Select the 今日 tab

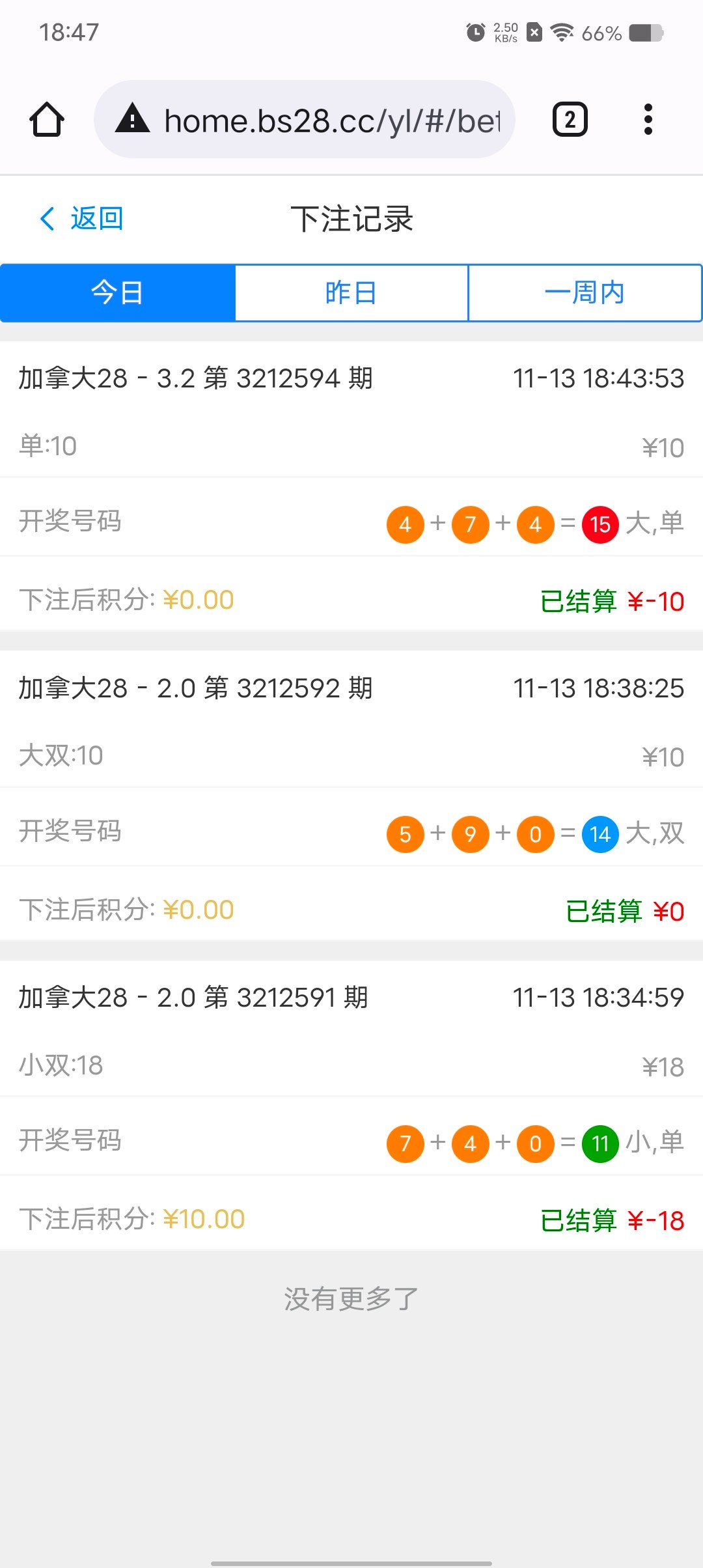click(x=118, y=293)
